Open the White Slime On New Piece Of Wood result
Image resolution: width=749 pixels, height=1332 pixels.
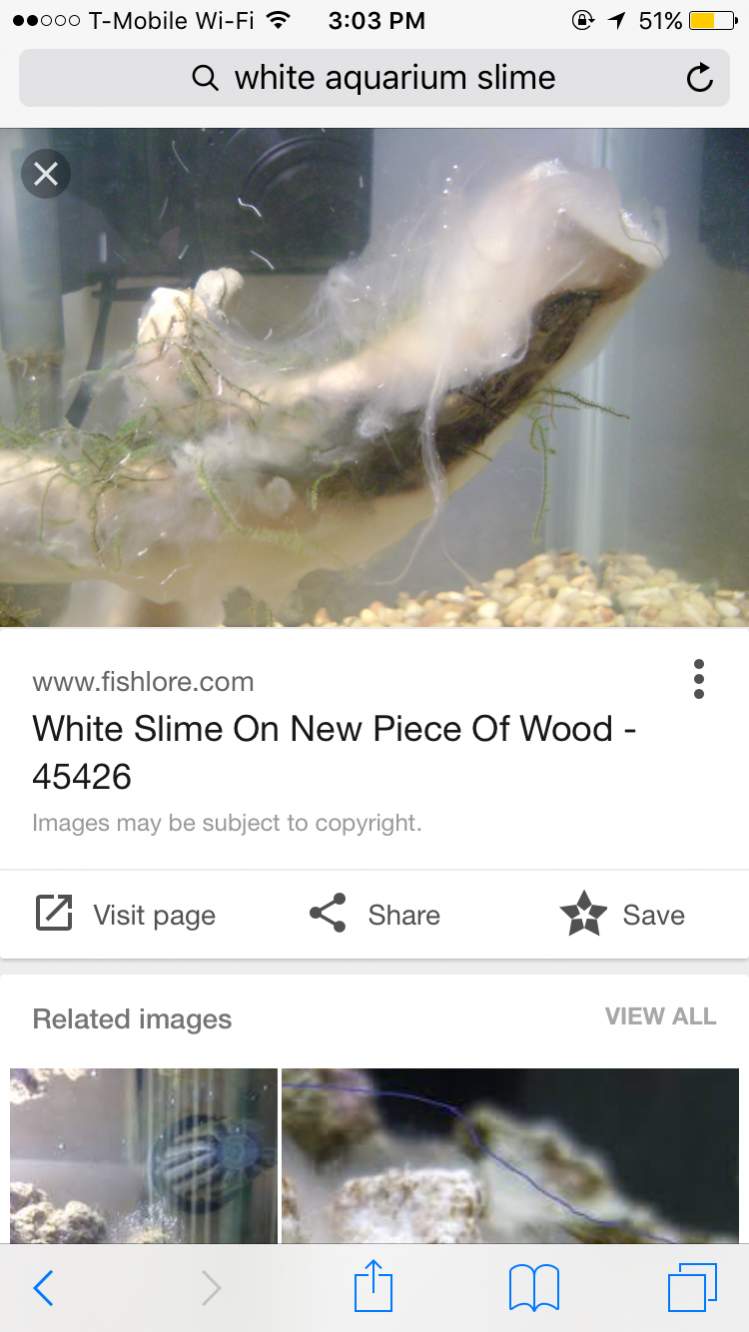click(334, 752)
